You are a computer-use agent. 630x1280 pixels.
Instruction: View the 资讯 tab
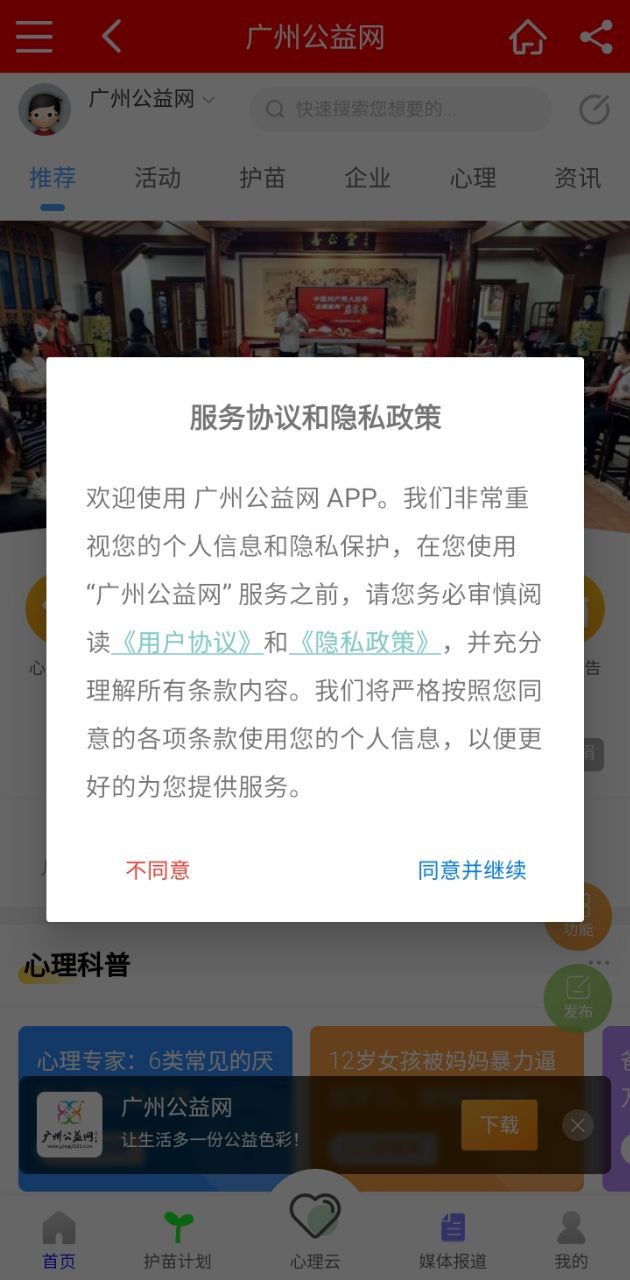point(578,178)
